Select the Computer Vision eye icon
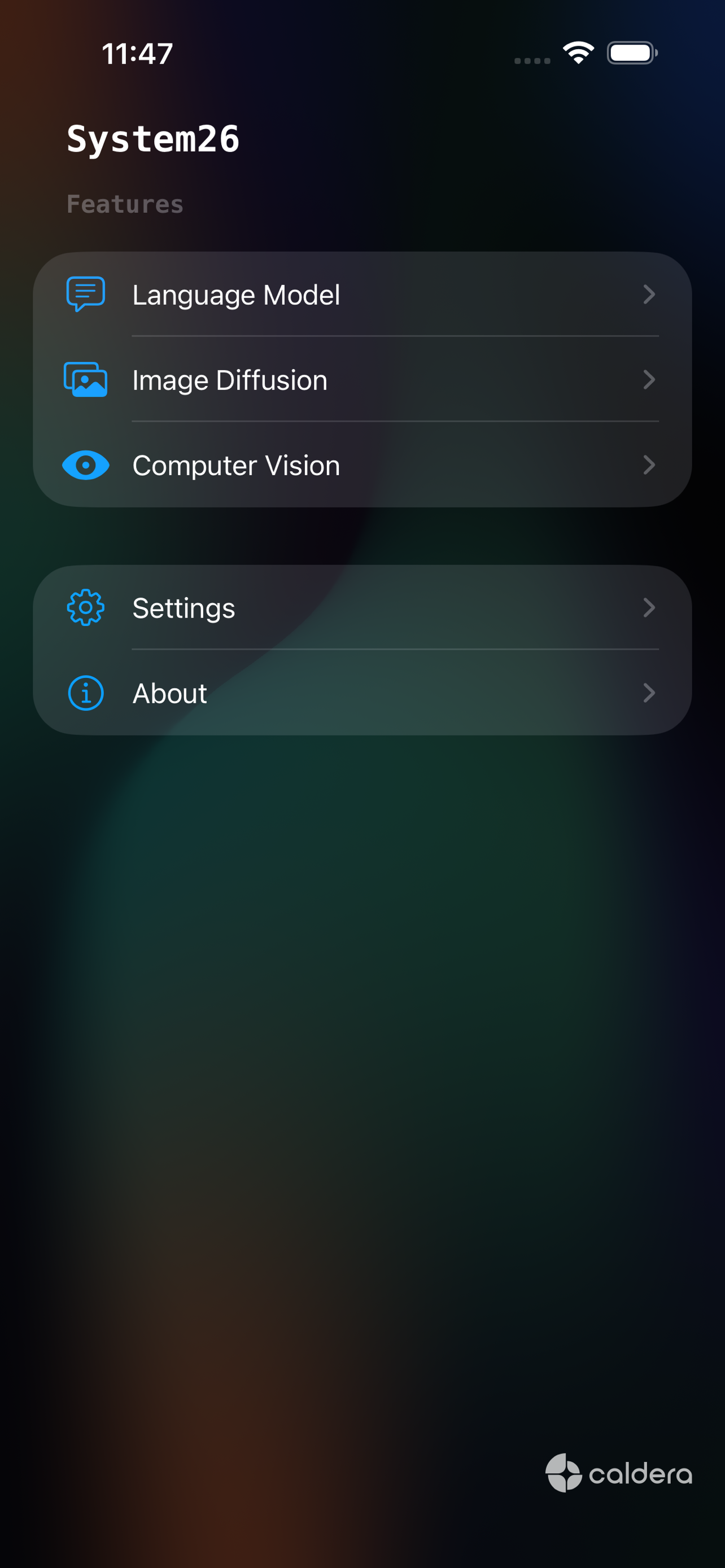725x1568 pixels. coord(86,466)
